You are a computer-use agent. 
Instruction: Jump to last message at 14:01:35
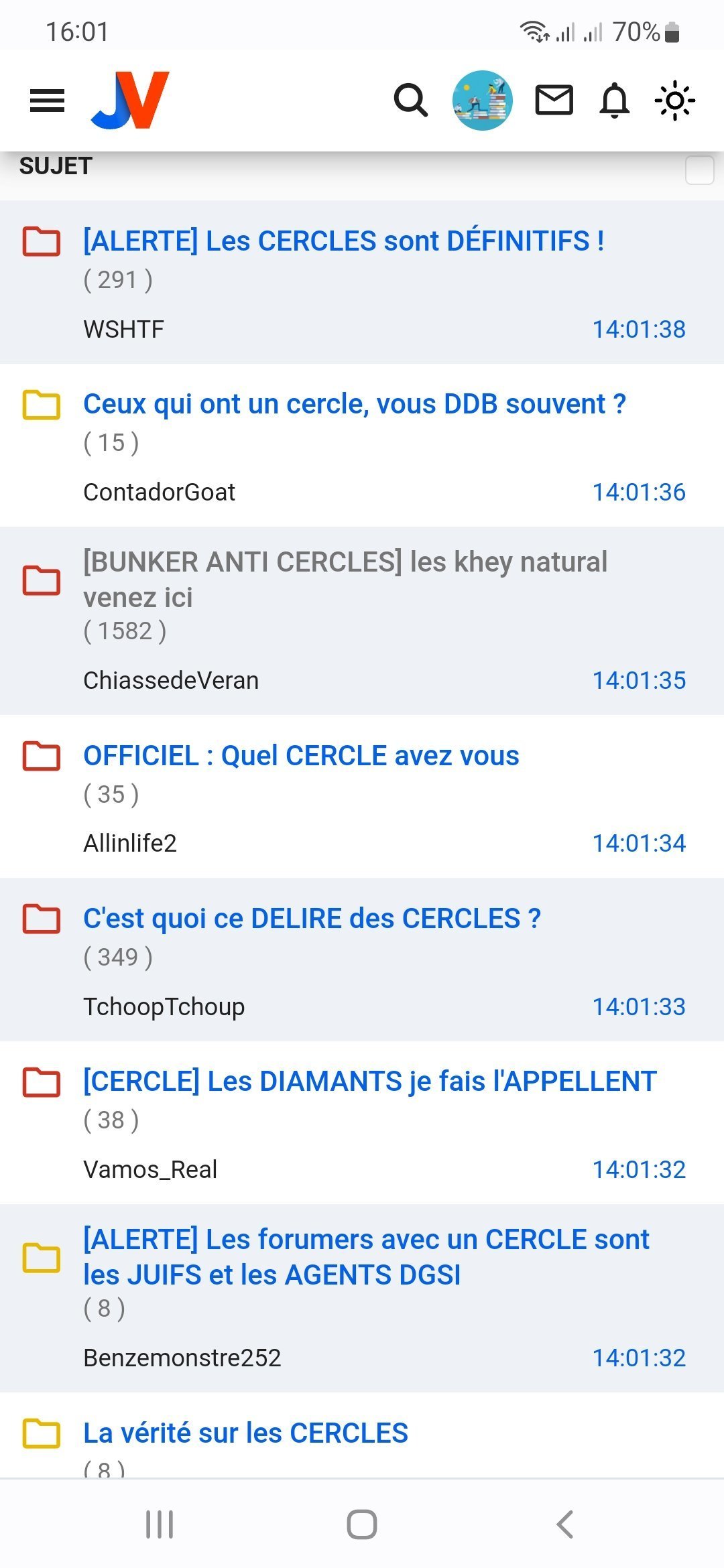[639, 680]
